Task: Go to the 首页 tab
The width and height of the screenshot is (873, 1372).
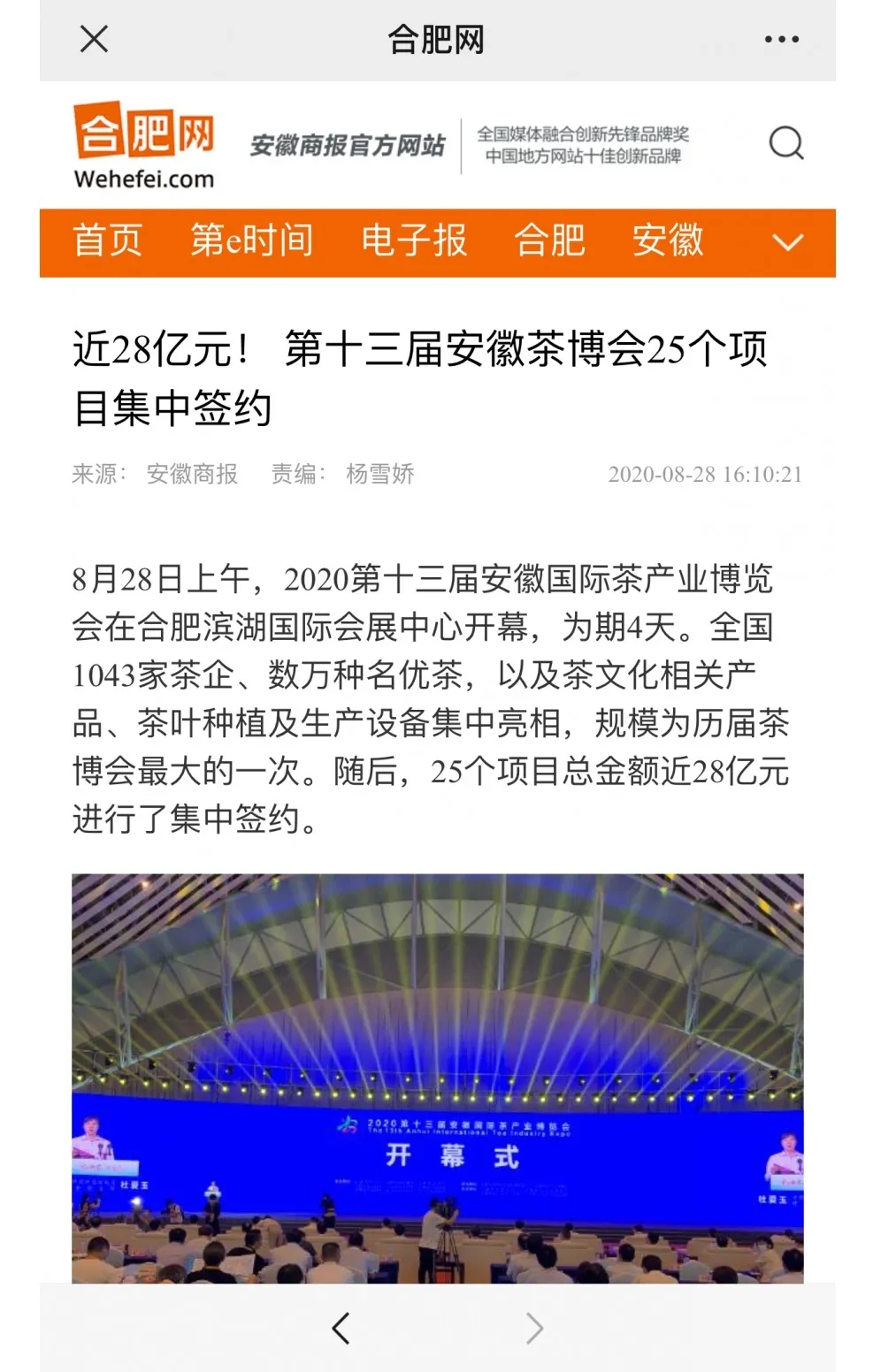Action: [107, 240]
